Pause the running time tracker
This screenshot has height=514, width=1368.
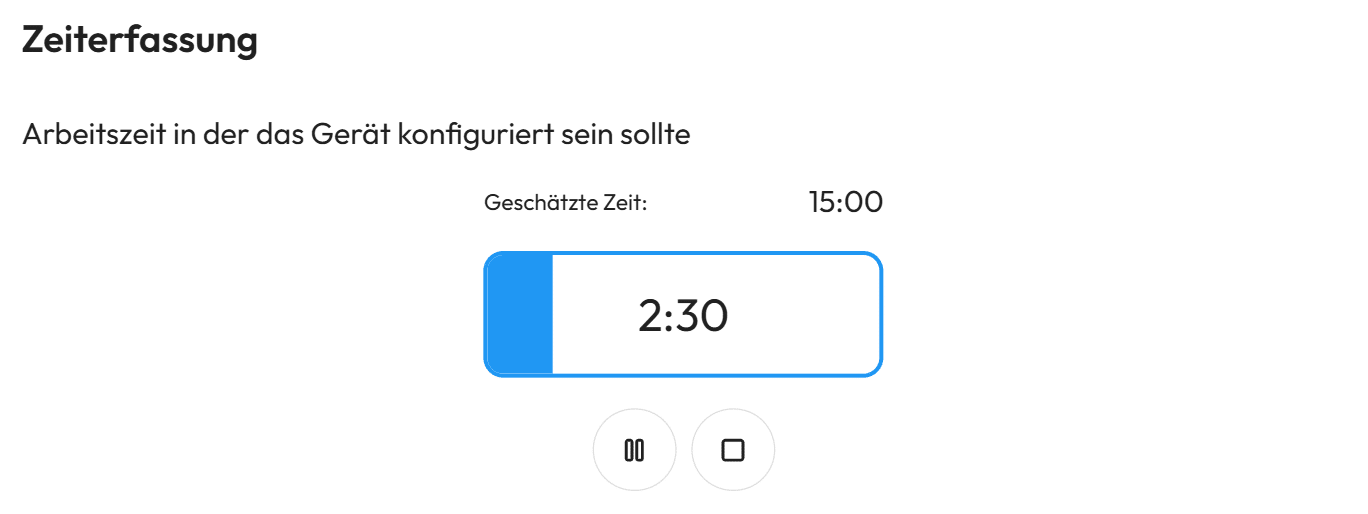click(x=634, y=450)
